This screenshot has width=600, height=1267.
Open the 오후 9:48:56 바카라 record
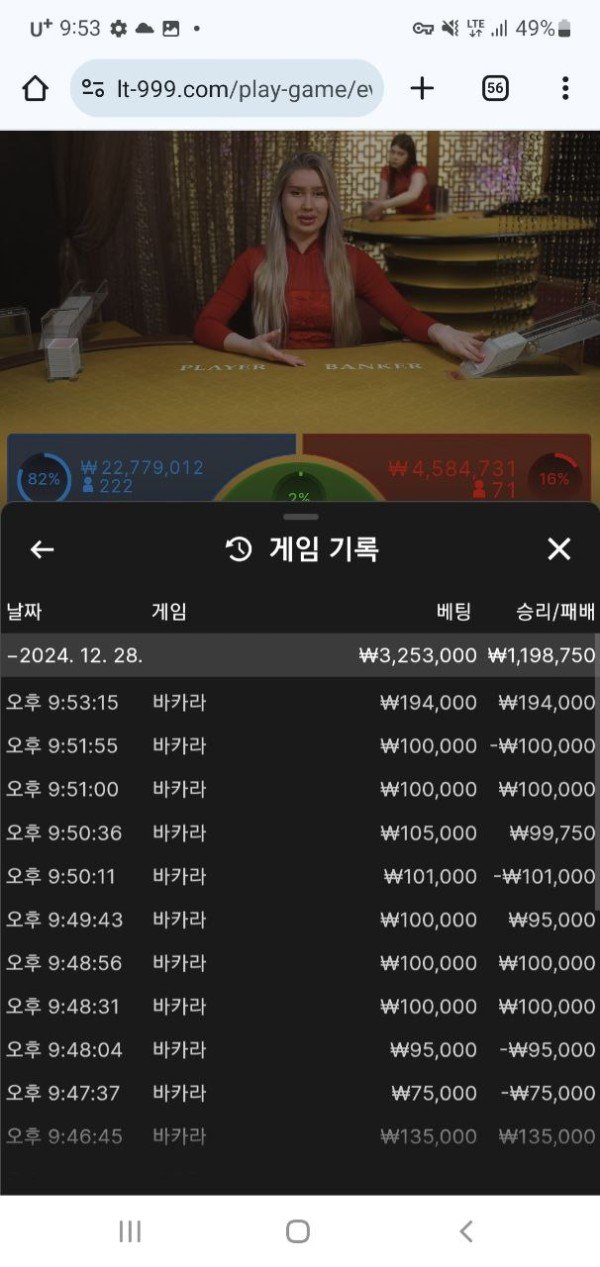[300, 963]
